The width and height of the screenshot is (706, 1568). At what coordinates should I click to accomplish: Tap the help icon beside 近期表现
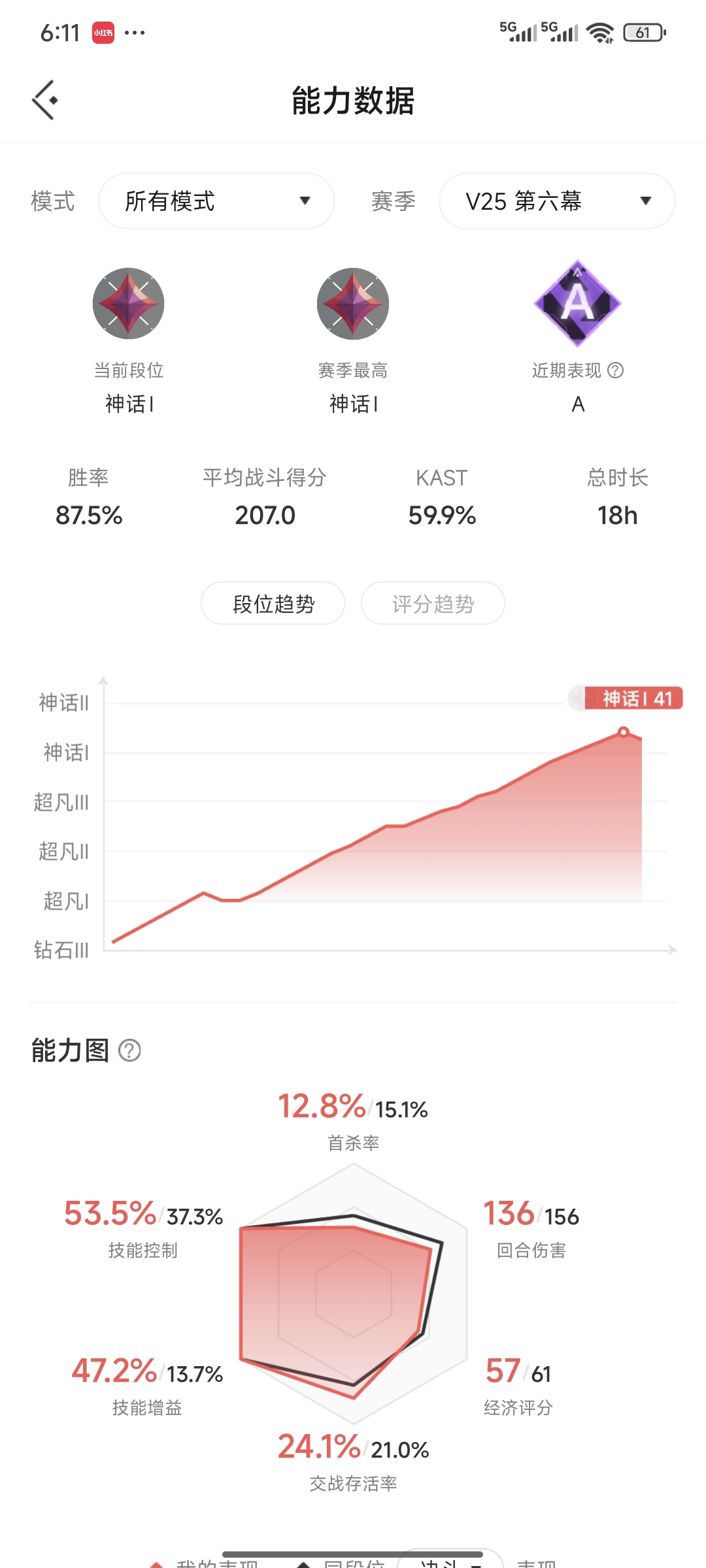point(615,370)
